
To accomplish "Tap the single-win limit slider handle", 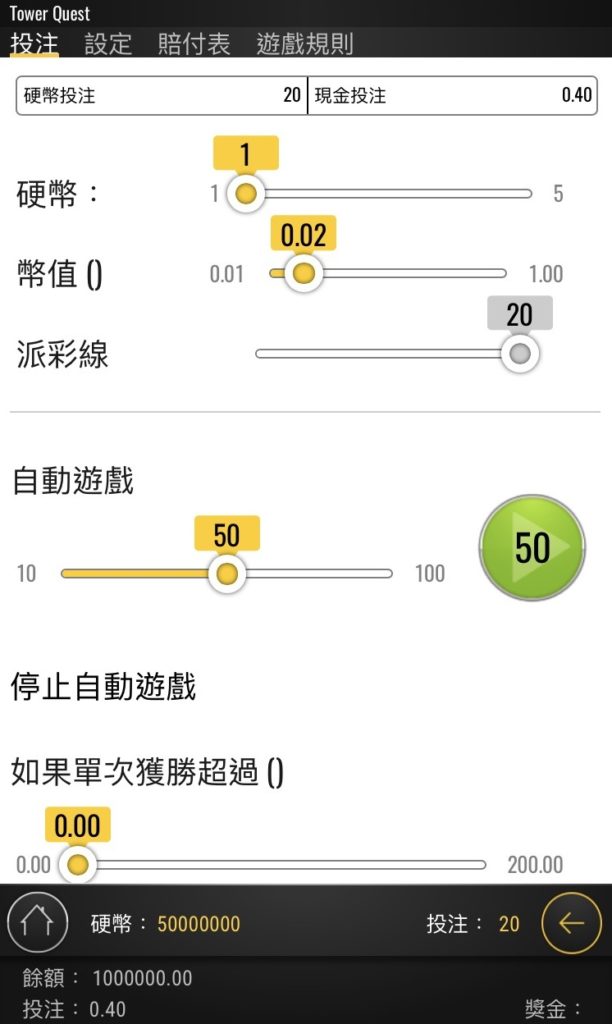I will click(x=77, y=864).
